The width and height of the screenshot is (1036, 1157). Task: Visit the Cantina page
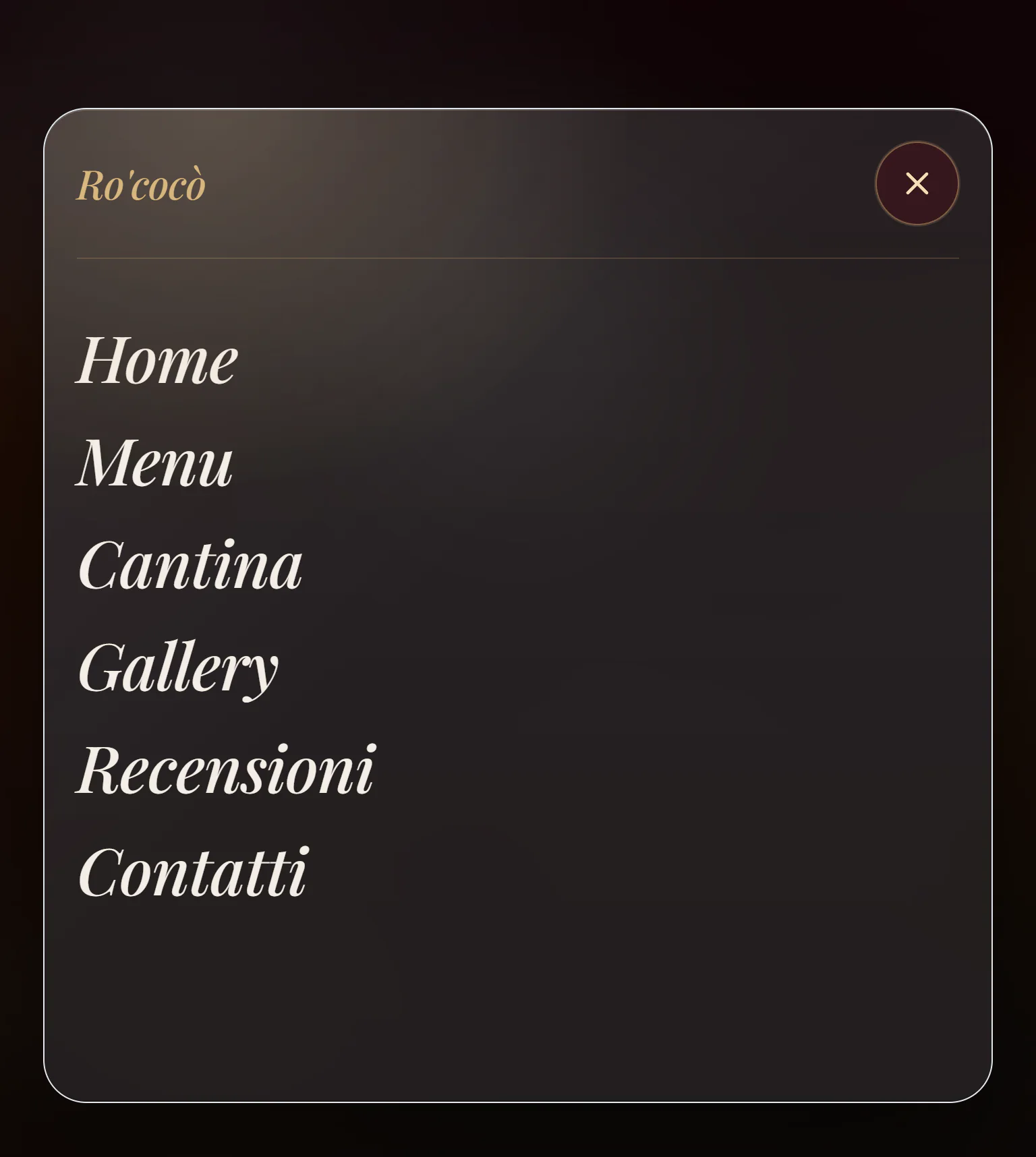tap(190, 566)
